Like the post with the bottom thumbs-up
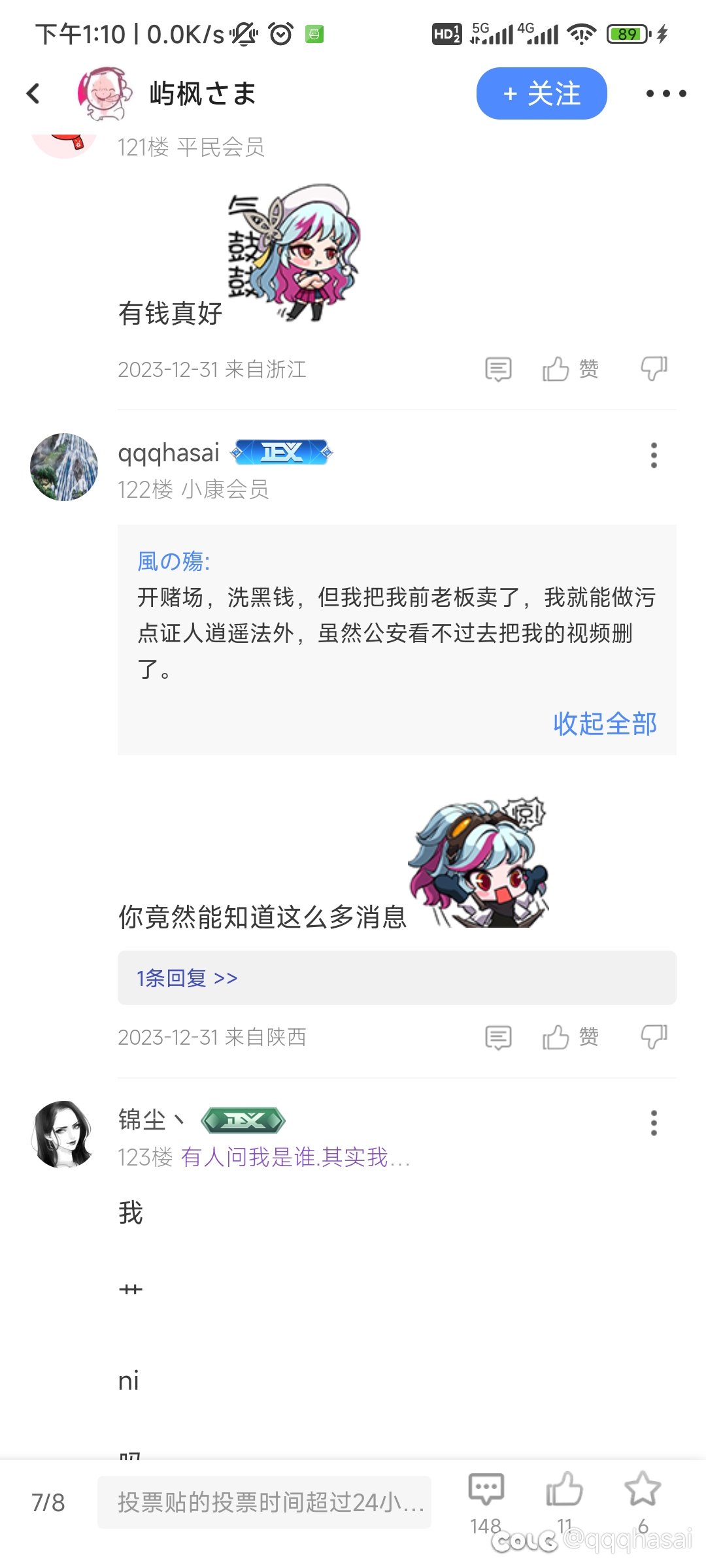 tap(564, 1502)
